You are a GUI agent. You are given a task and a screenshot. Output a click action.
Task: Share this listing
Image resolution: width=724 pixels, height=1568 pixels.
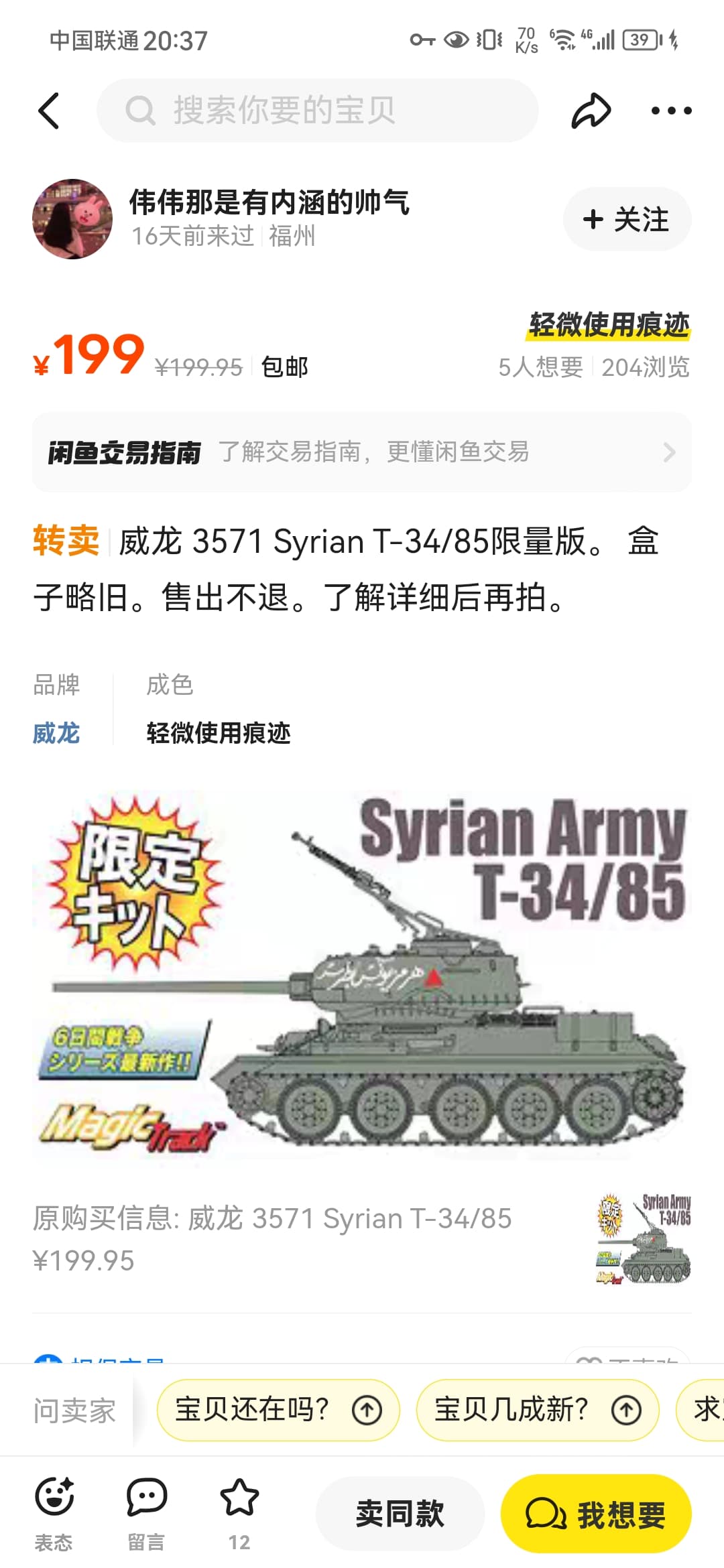(591, 111)
